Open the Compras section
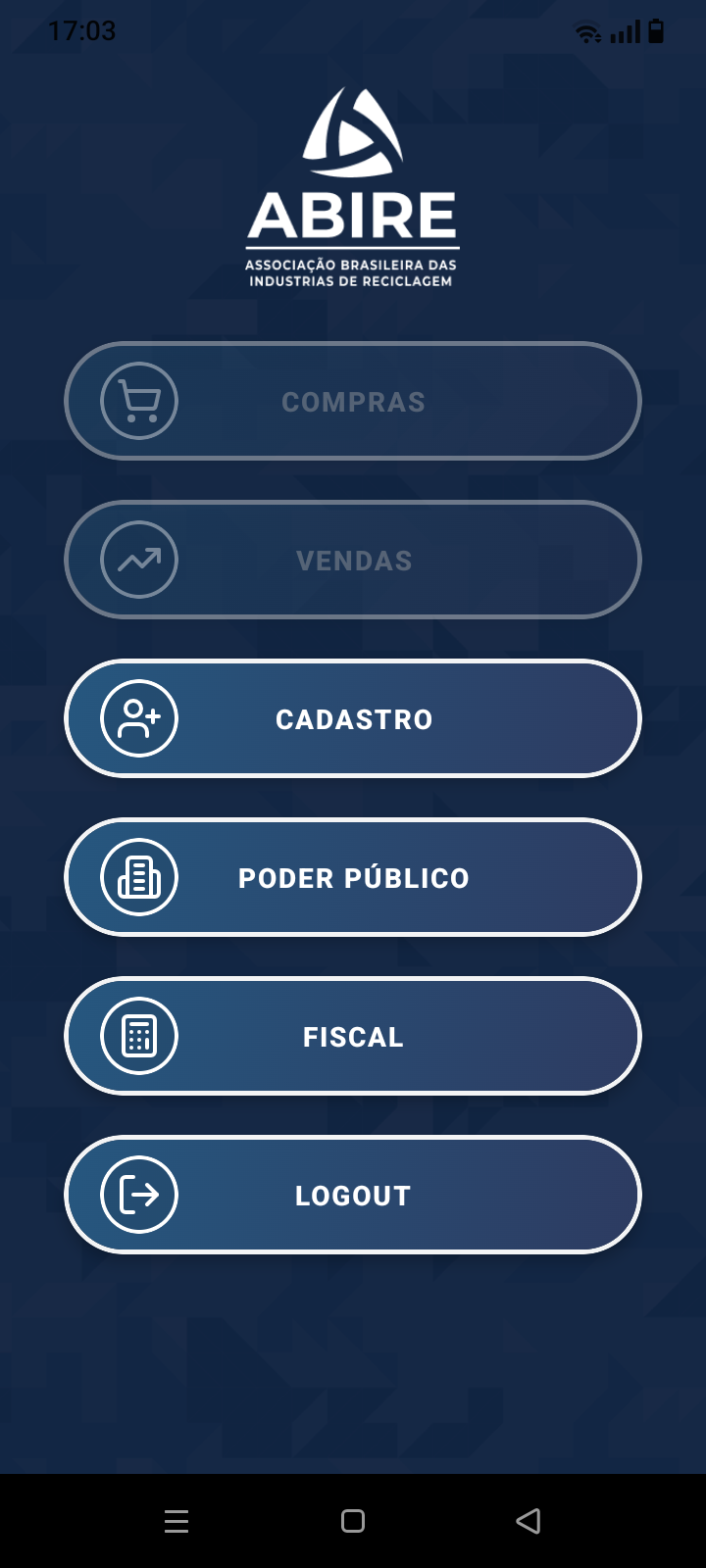 tap(353, 402)
